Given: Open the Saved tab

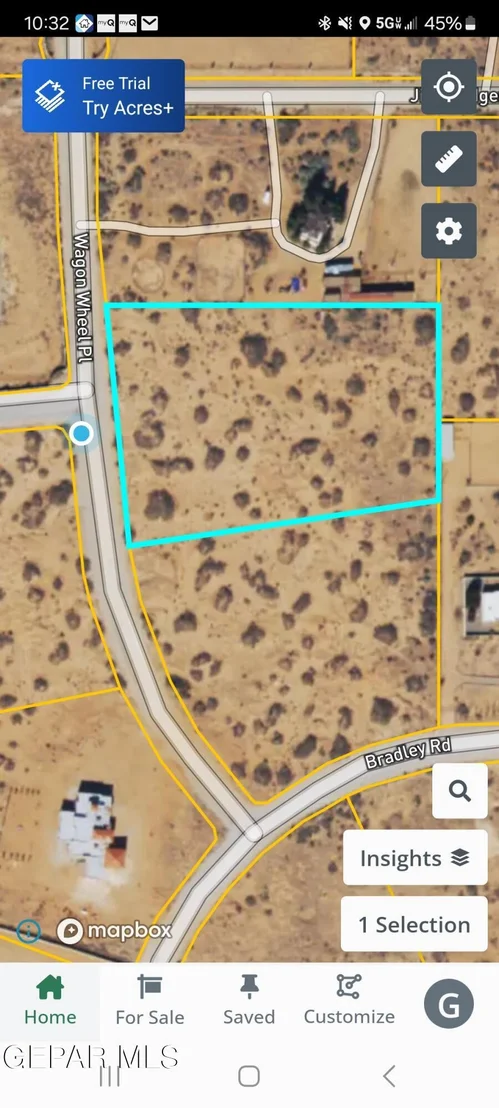Looking at the screenshot, I should click(249, 1000).
